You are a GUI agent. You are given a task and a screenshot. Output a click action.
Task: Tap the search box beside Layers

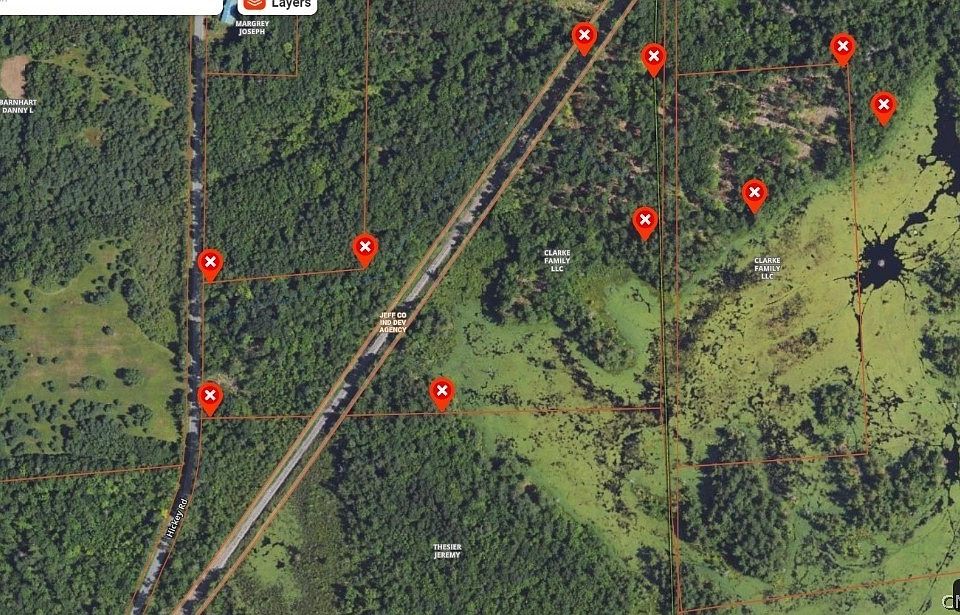click(110, 6)
